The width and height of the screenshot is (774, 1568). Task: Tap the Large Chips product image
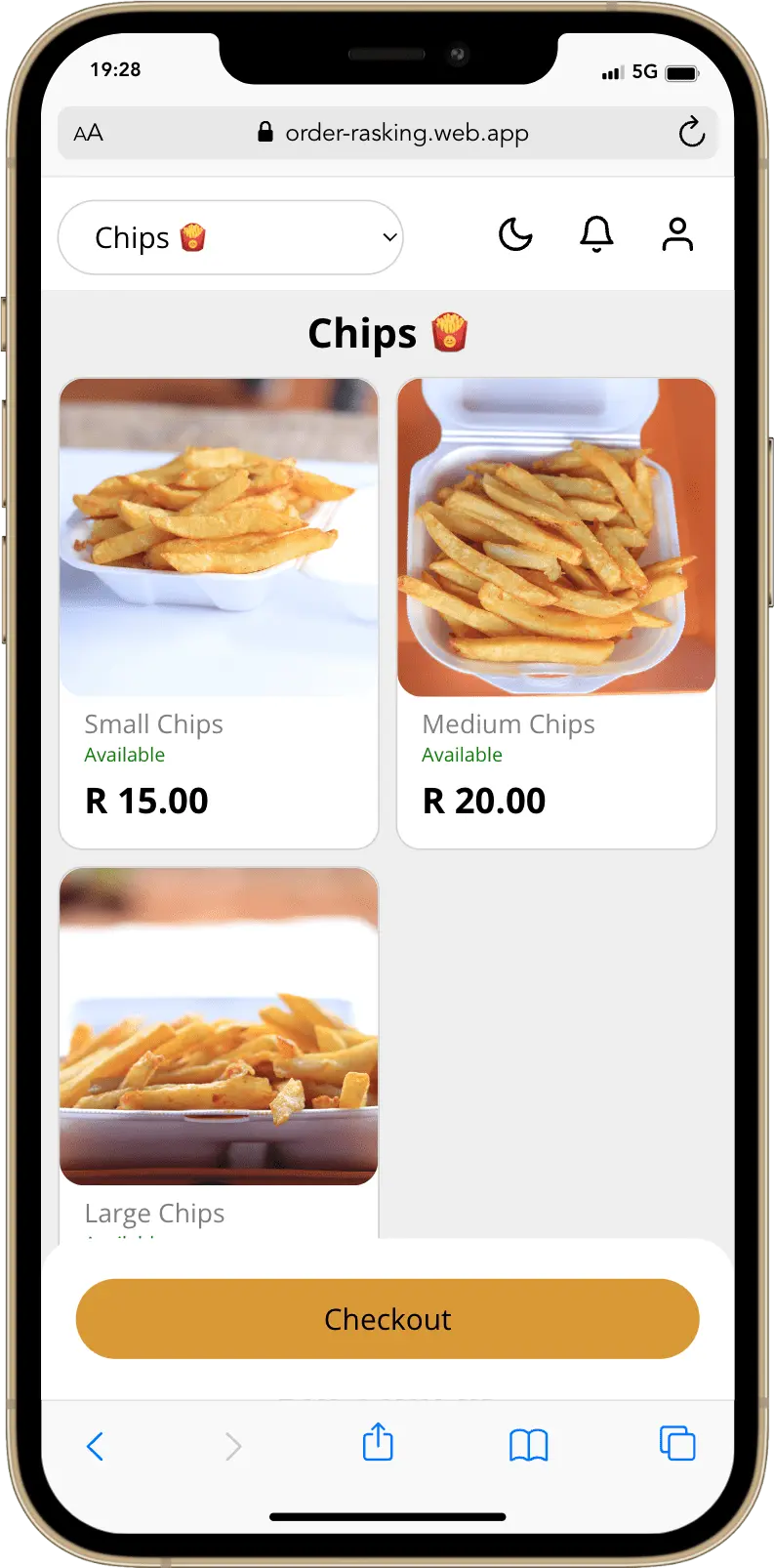[x=219, y=1026]
